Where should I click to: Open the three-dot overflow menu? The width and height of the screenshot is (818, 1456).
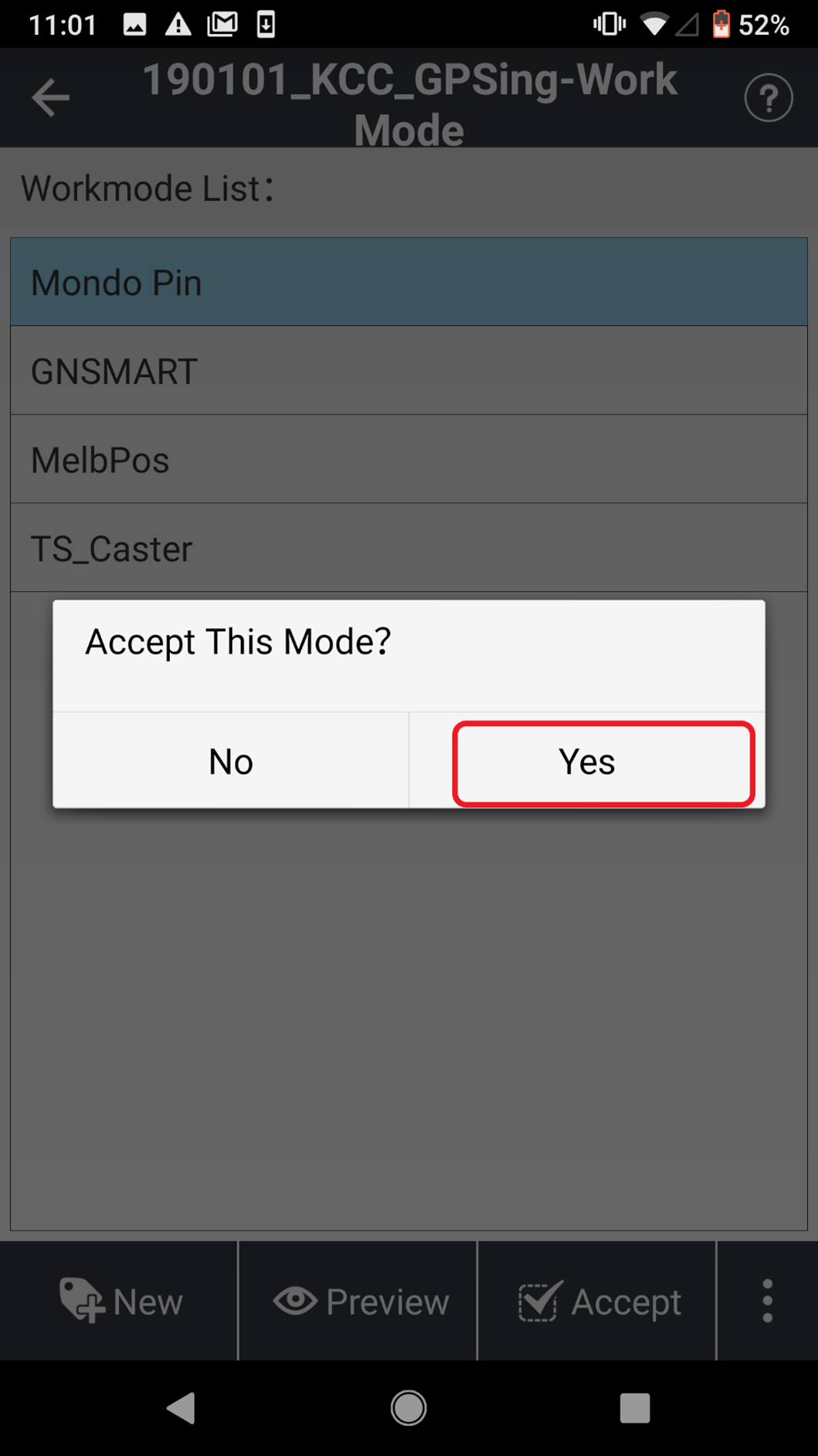point(767,1302)
